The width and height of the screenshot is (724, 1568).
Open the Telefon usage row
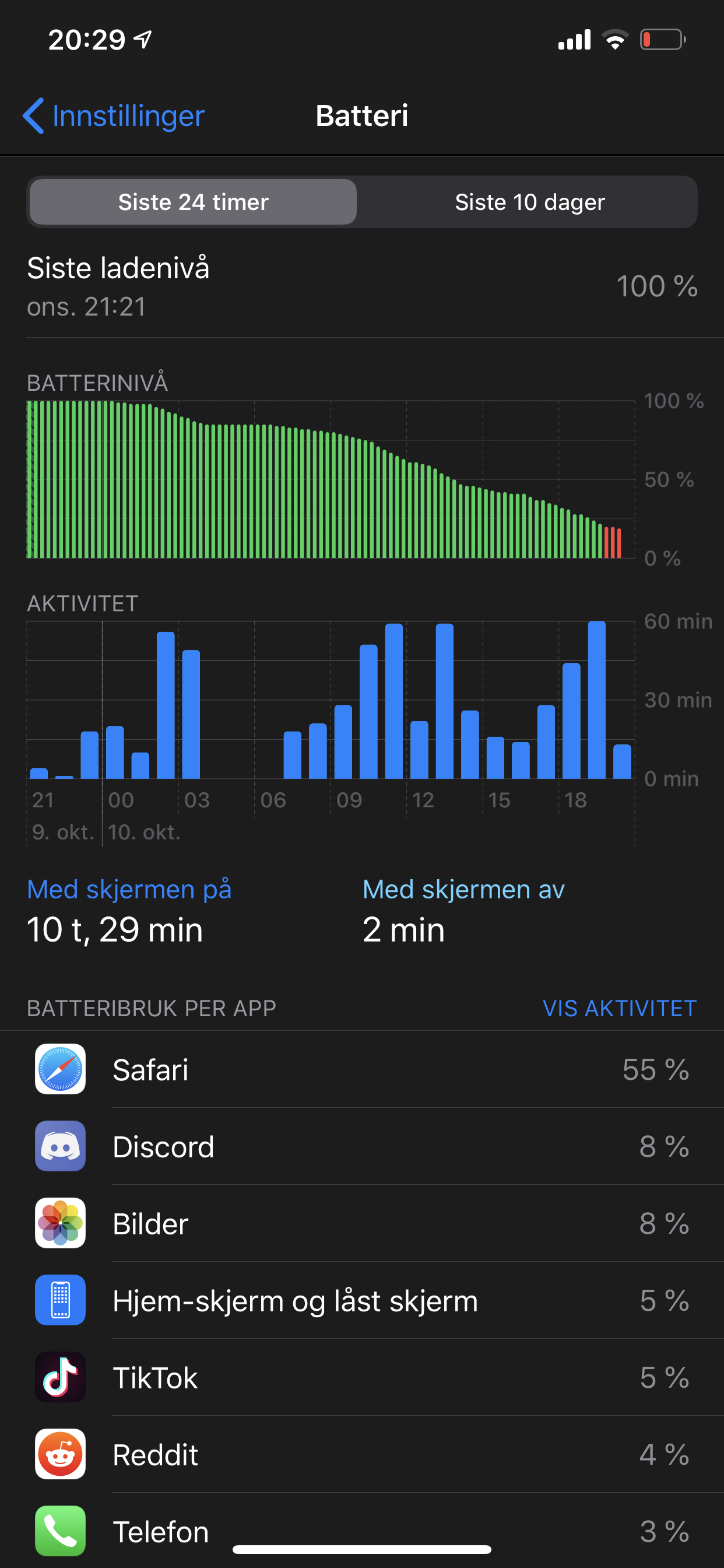[362, 1530]
